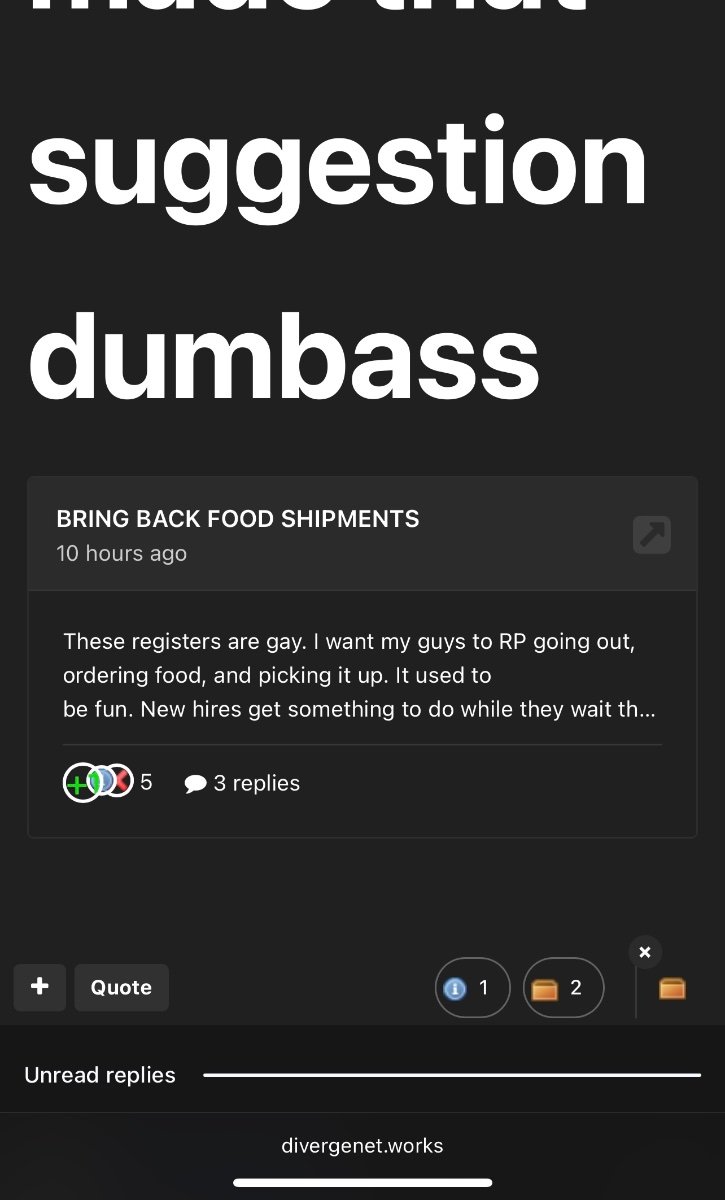Tap the bread reaction icon

pos(672,989)
